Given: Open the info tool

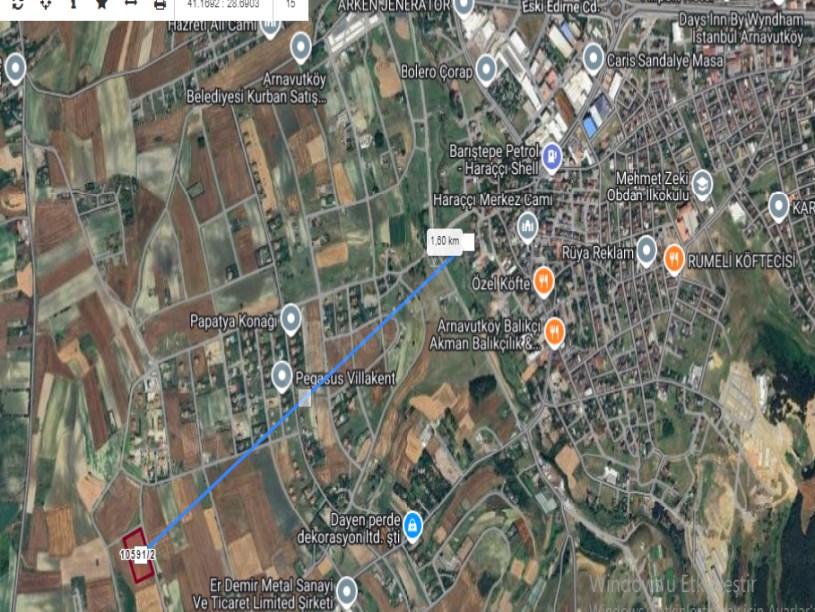Looking at the screenshot, I should tap(74, 4).
